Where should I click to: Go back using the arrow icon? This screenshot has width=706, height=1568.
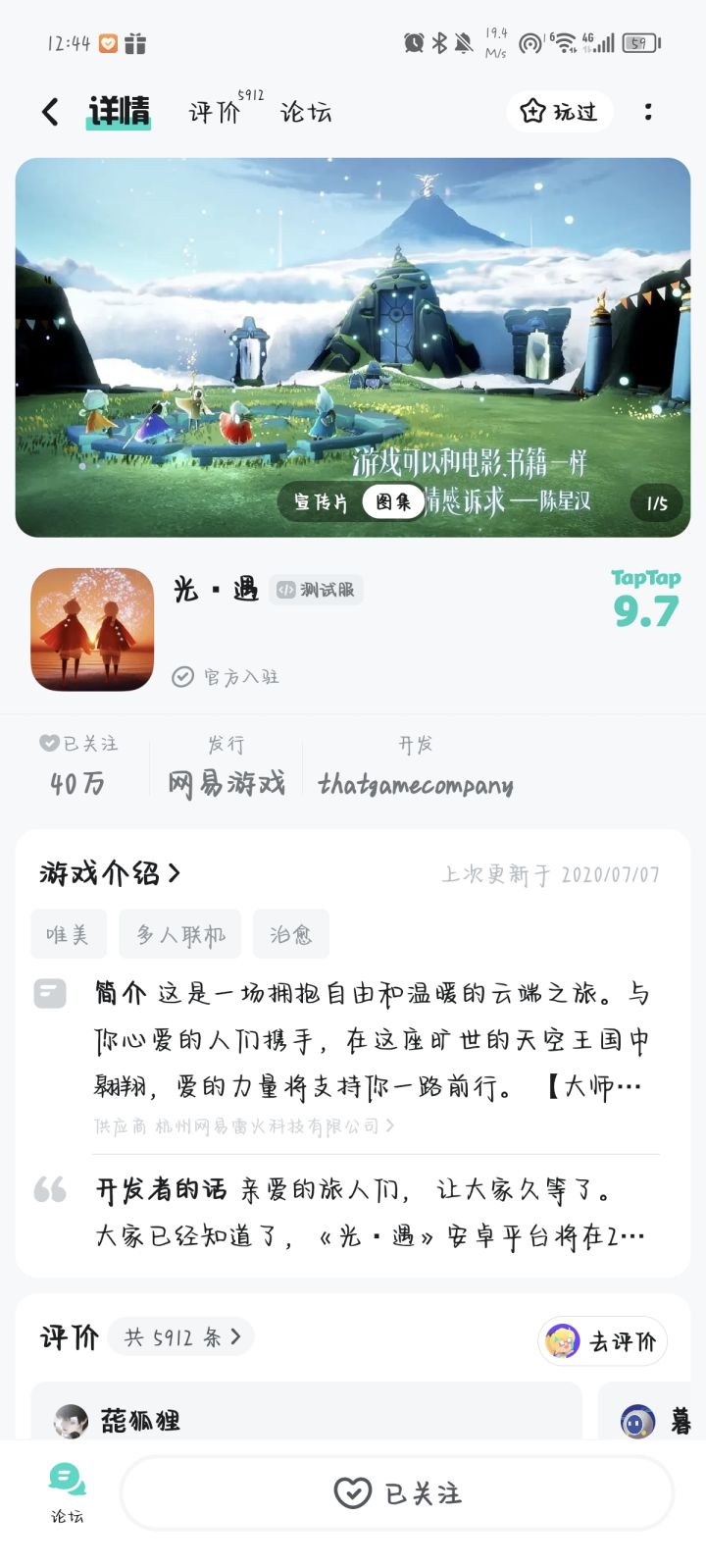coord(49,111)
